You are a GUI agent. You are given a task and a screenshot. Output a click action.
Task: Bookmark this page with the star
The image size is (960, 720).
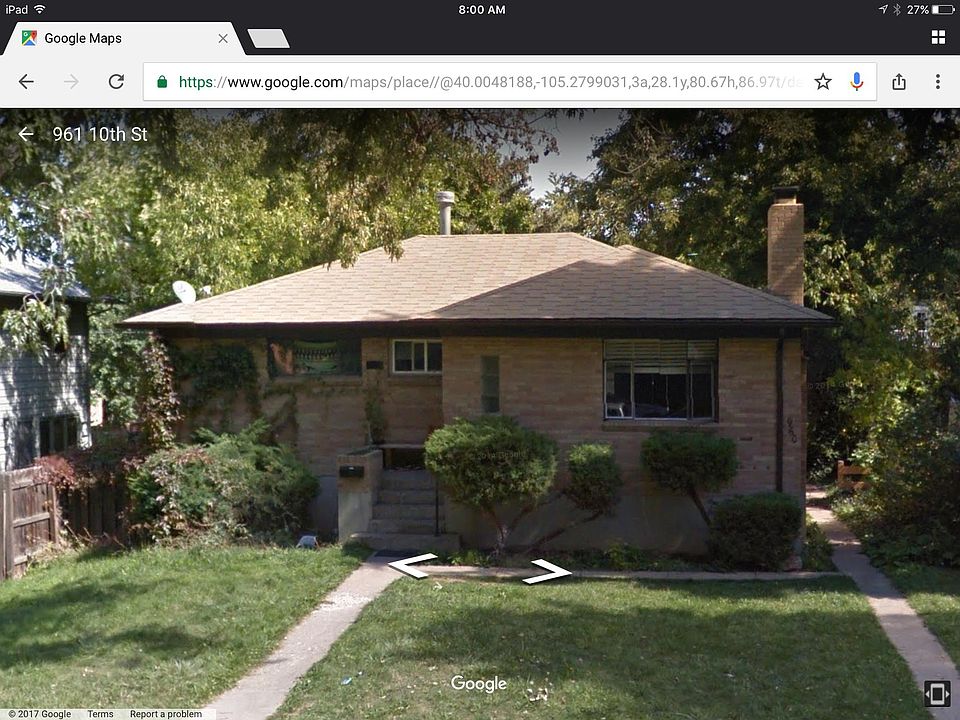click(x=822, y=82)
